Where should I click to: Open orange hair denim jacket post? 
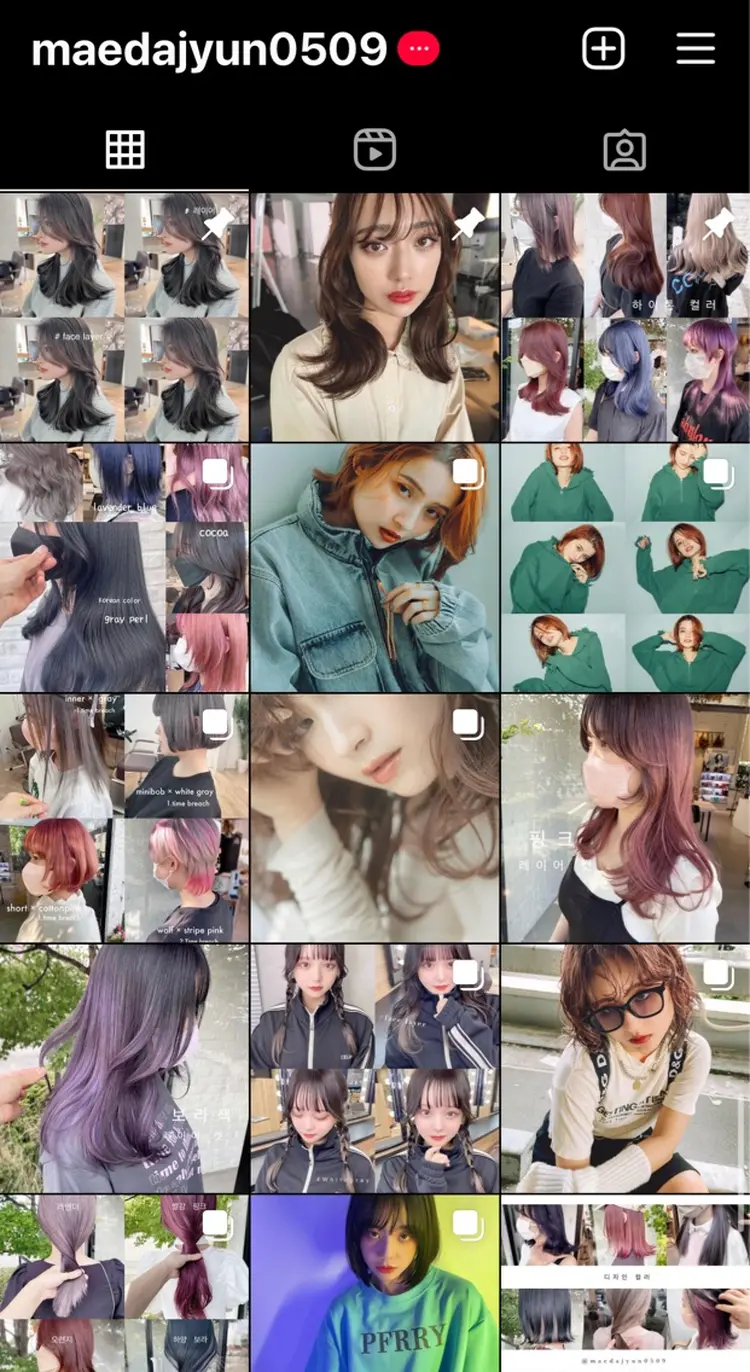[x=375, y=568]
